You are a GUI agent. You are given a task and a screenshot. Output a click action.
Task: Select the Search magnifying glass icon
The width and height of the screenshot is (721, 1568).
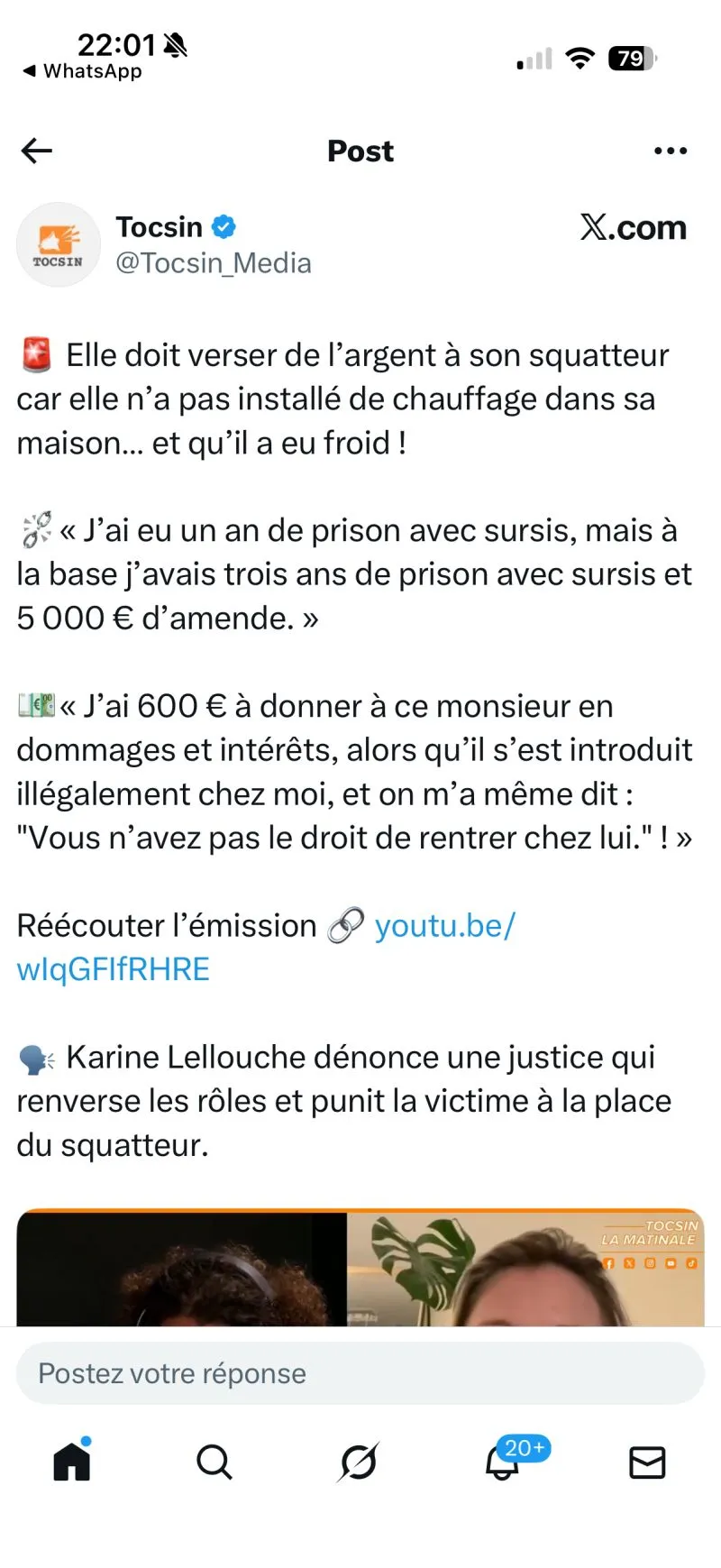[214, 1463]
